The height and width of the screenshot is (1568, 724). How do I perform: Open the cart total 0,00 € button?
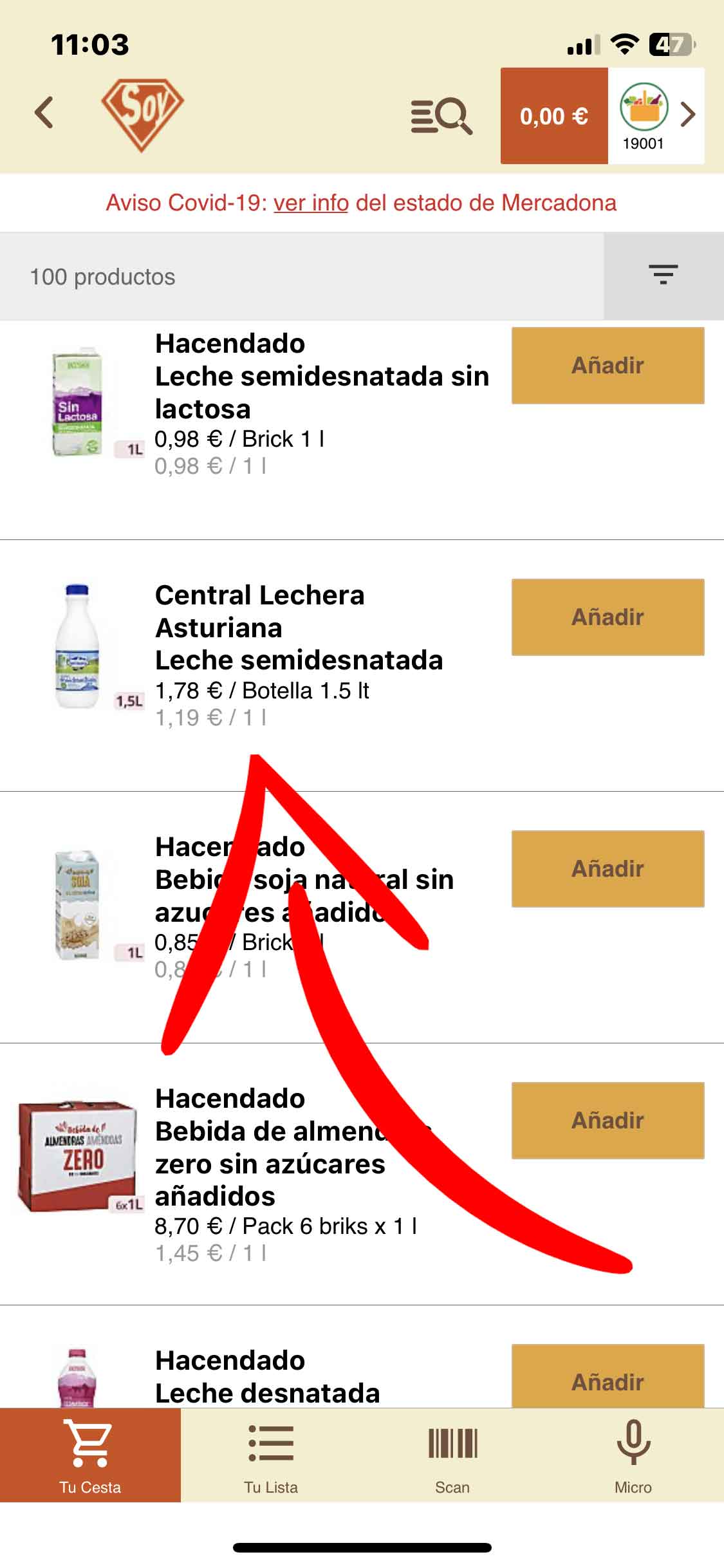click(x=554, y=116)
